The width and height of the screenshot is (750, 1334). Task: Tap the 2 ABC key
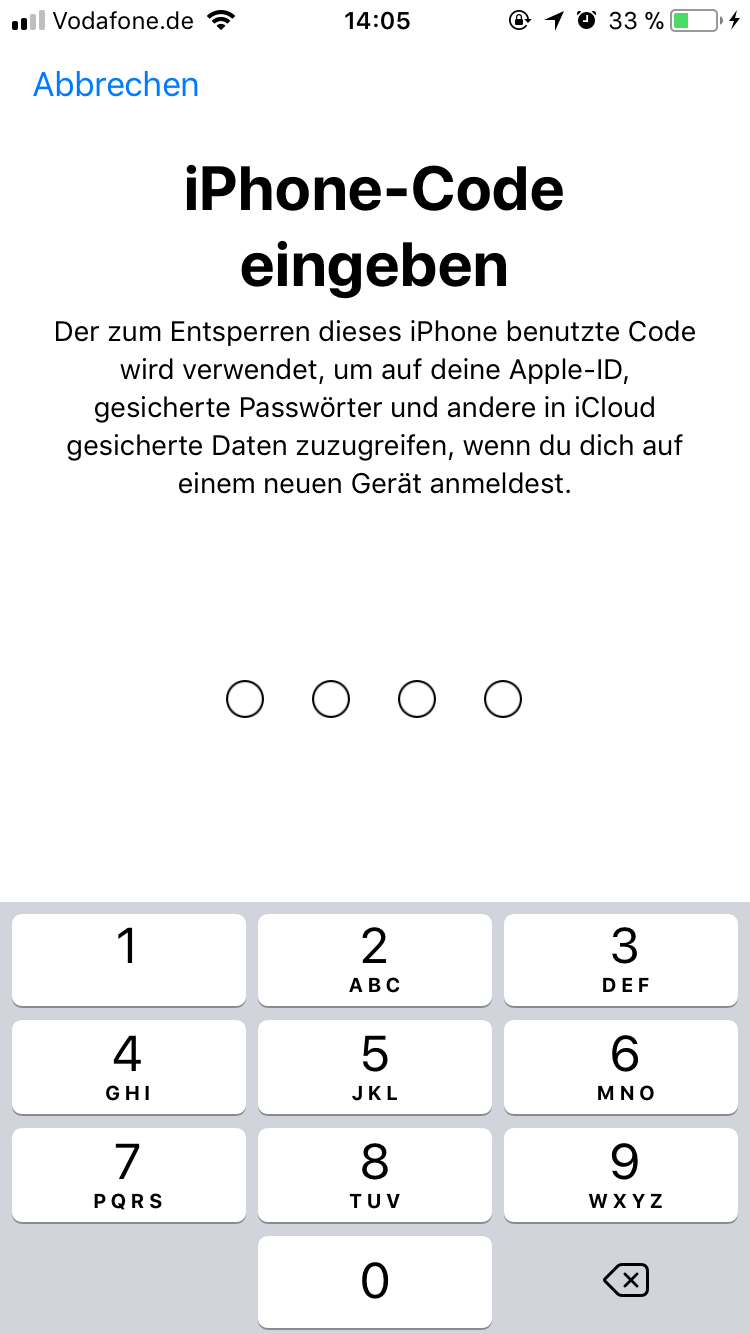(x=375, y=960)
